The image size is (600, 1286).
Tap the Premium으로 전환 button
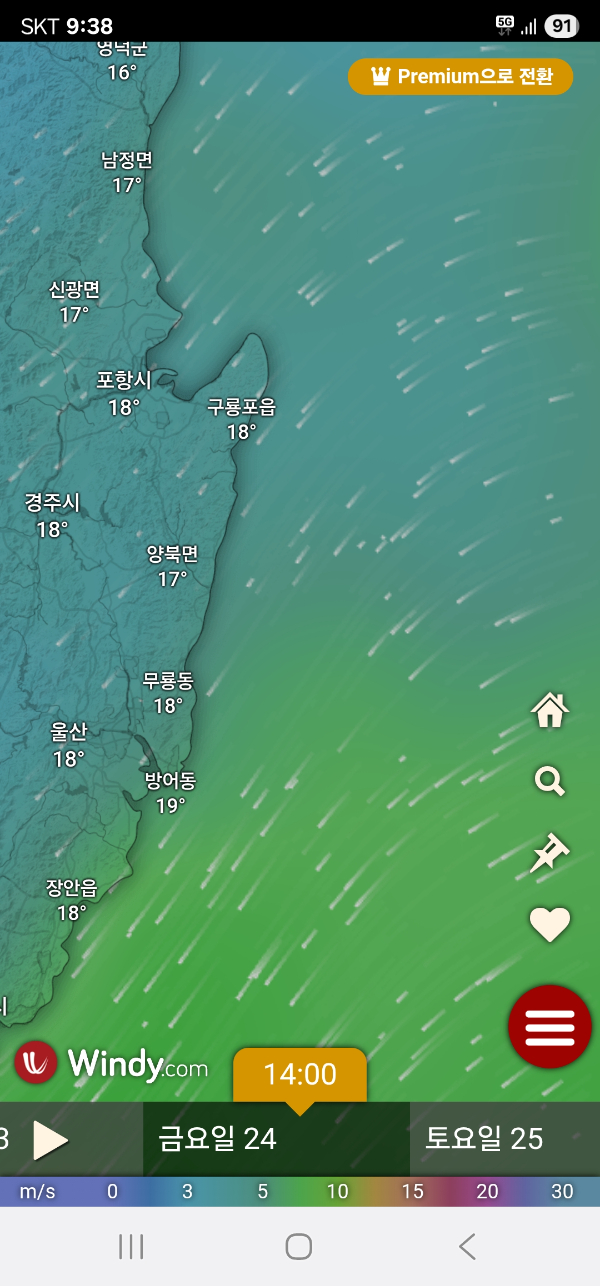(x=461, y=77)
